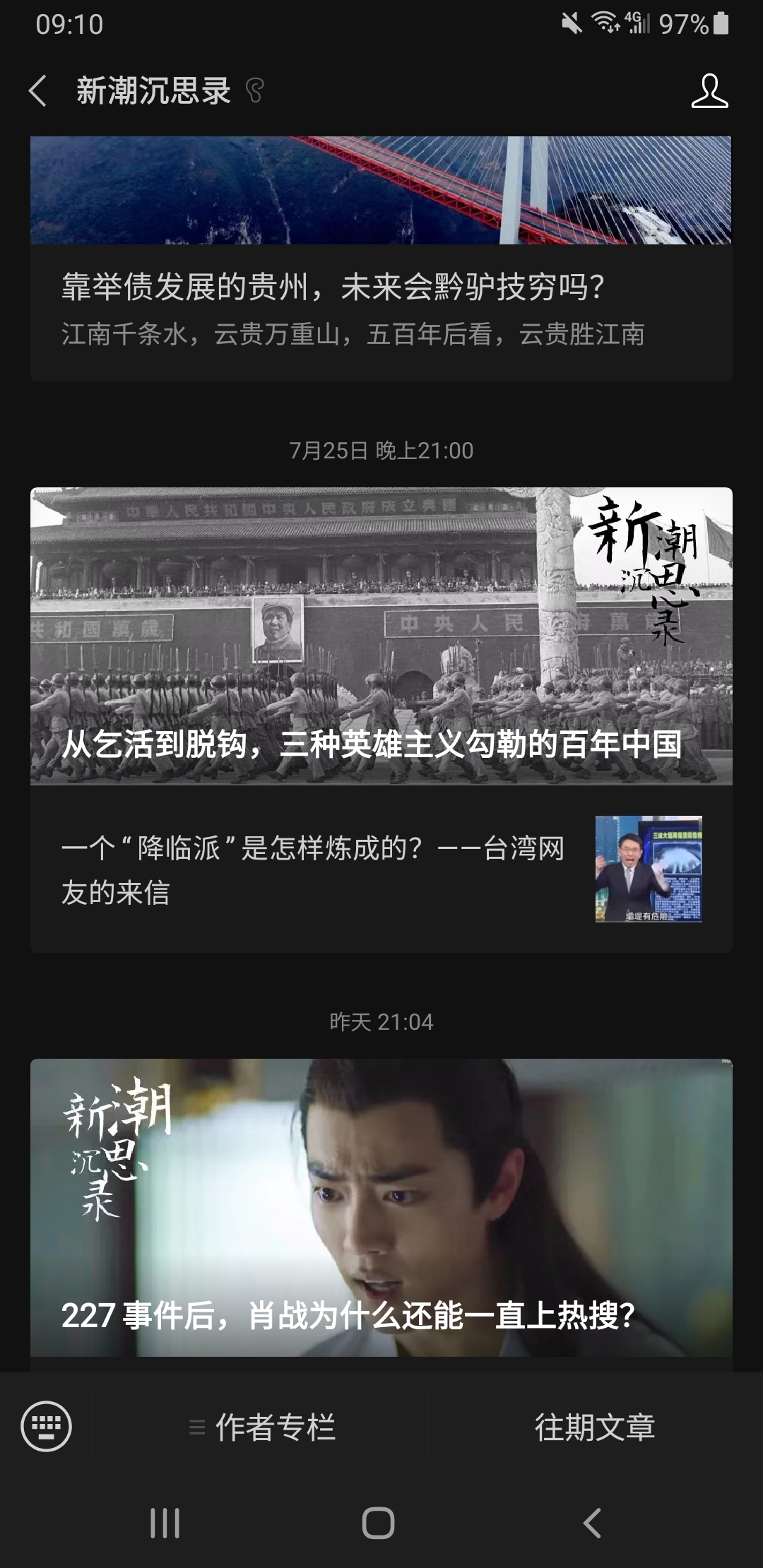Open 往期文章 menu
This screenshot has height=1568, width=763.
(x=594, y=1427)
